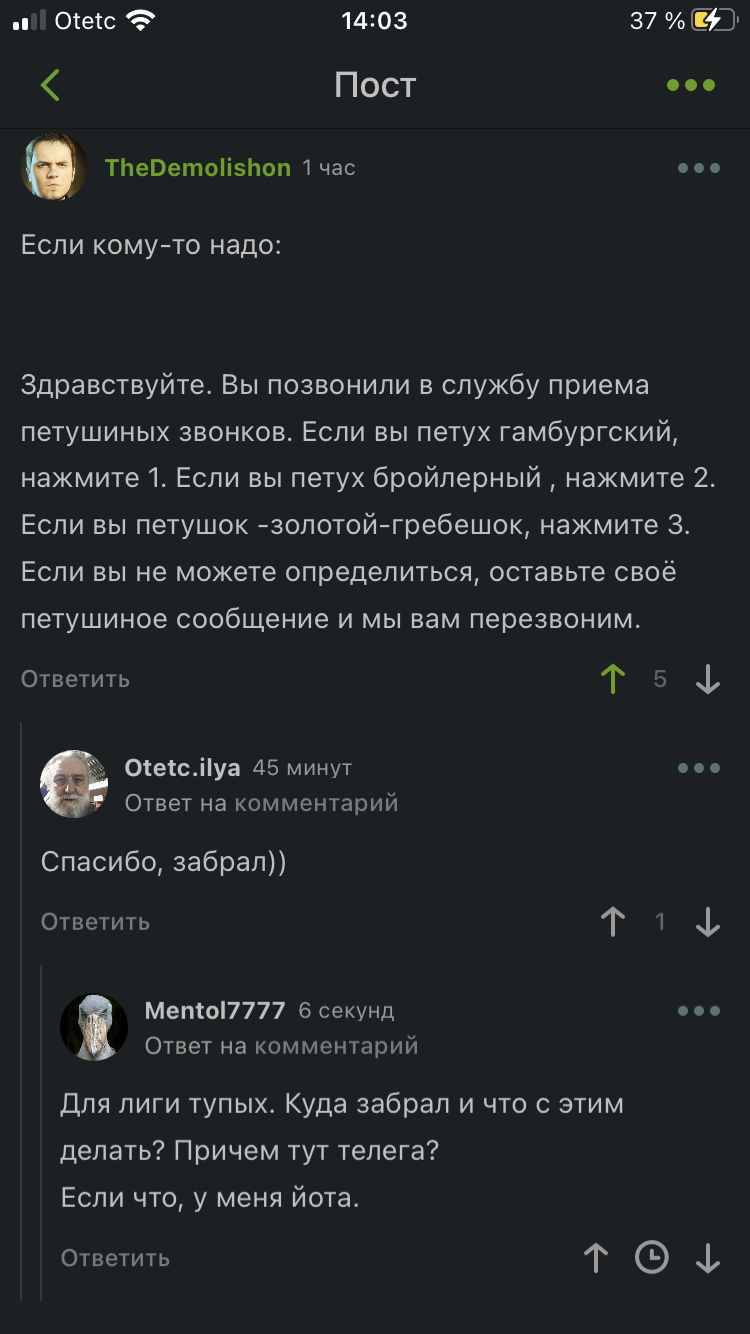750x1334 pixels.
Task: Downvote TheDemolishon's comment
Action: point(708,679)
